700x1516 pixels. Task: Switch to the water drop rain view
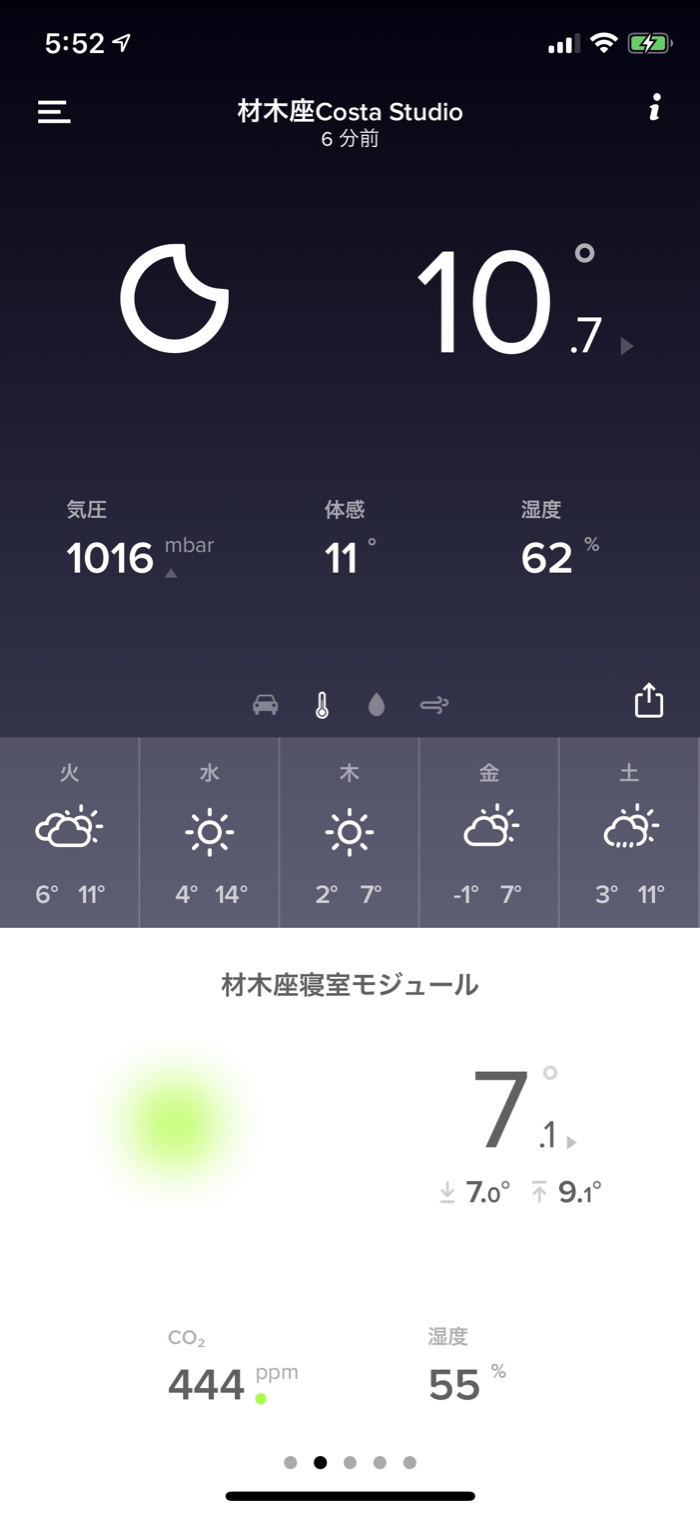(x=376, y=705)
